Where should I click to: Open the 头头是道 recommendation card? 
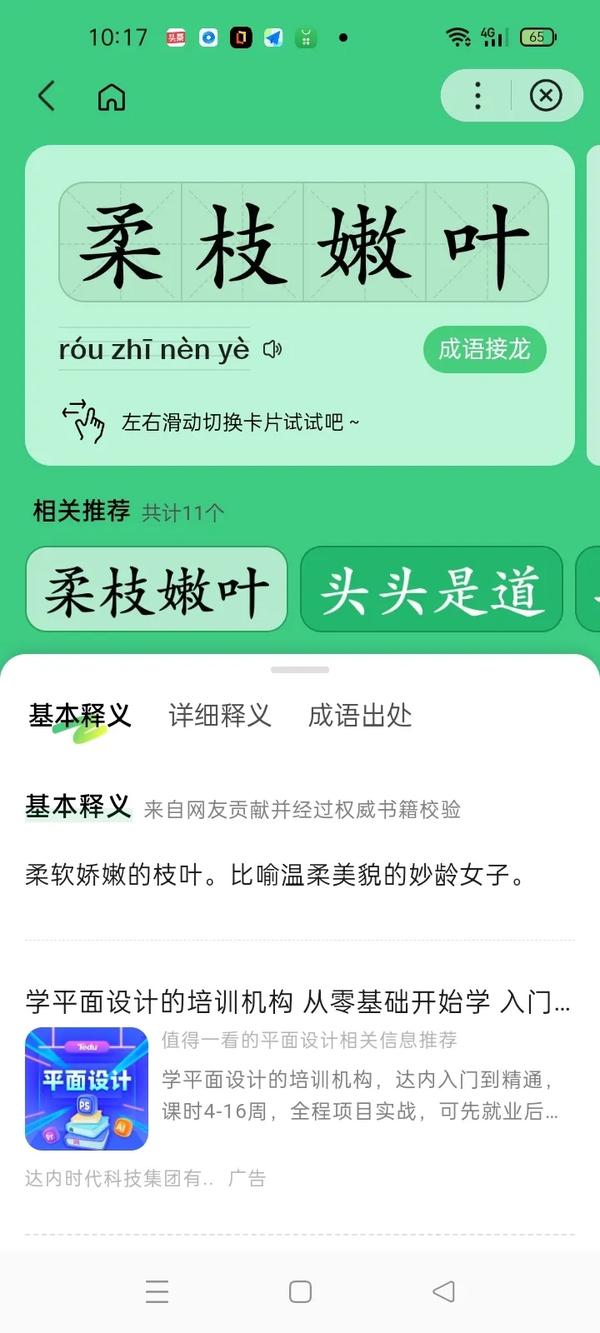coord(431,590)
